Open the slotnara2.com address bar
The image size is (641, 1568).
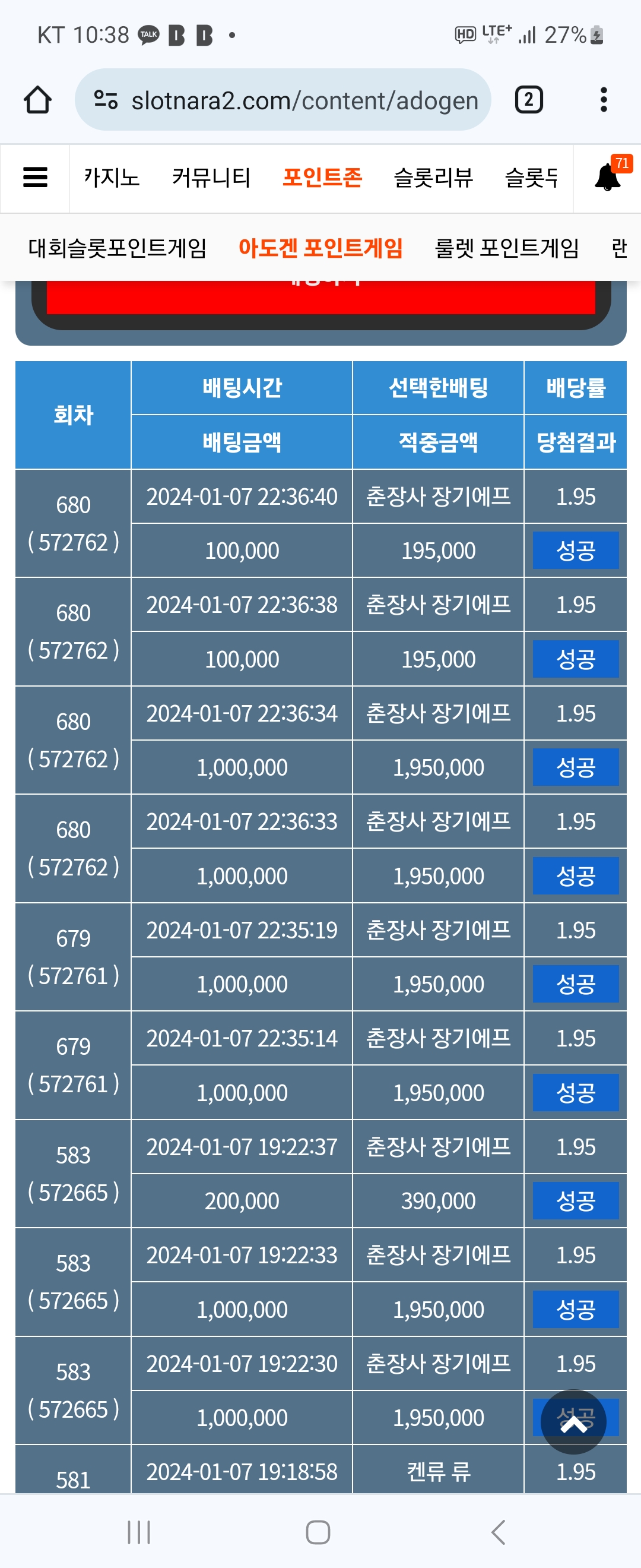pos(283,100)
